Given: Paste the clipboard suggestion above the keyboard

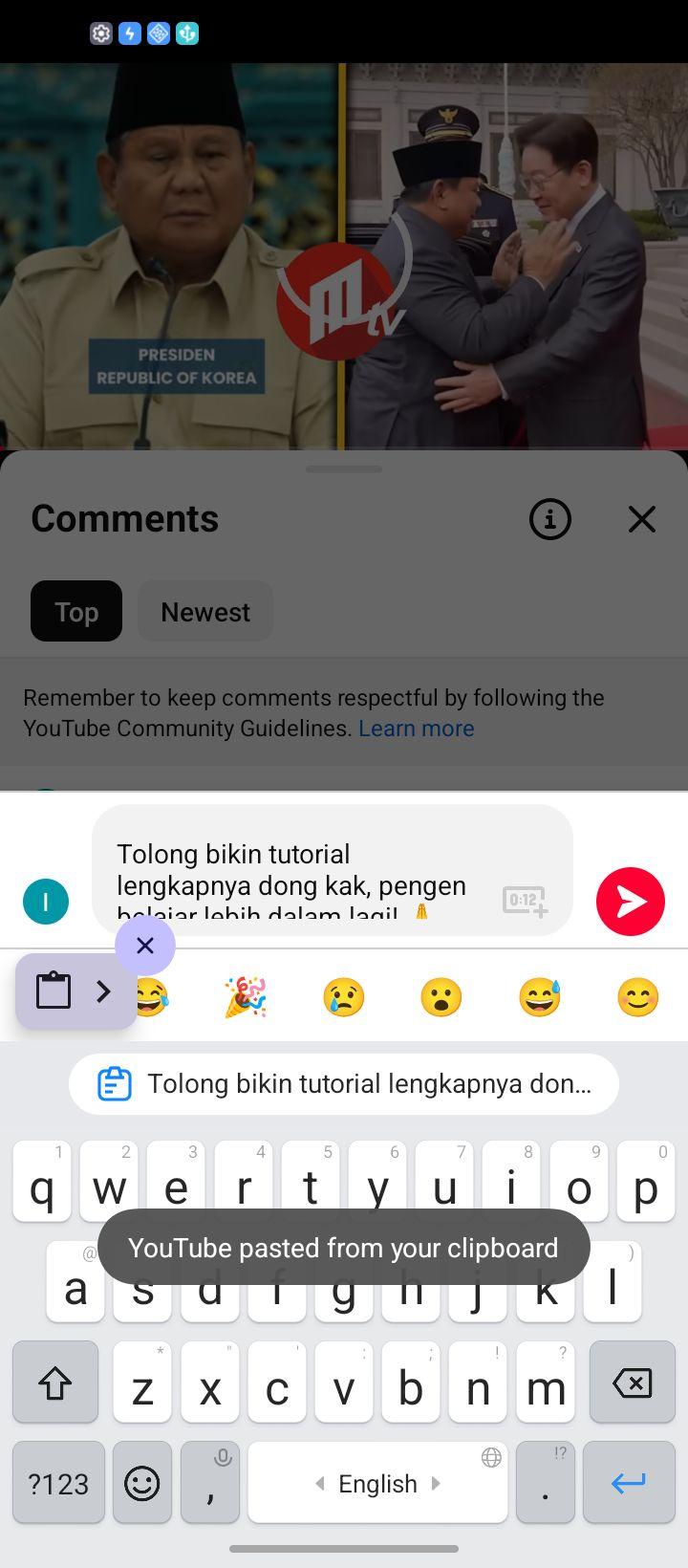Looking at the screenshot, I should 344,1084.
